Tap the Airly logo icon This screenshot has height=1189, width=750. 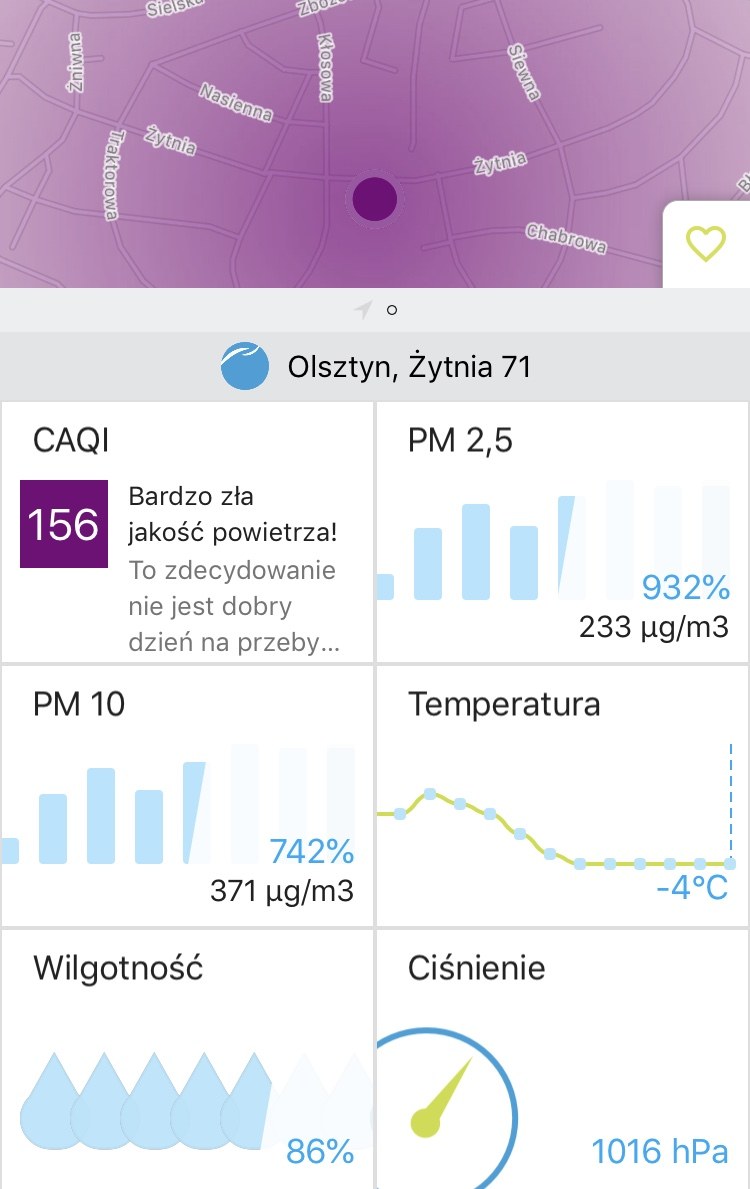click(x=243, y=365)
